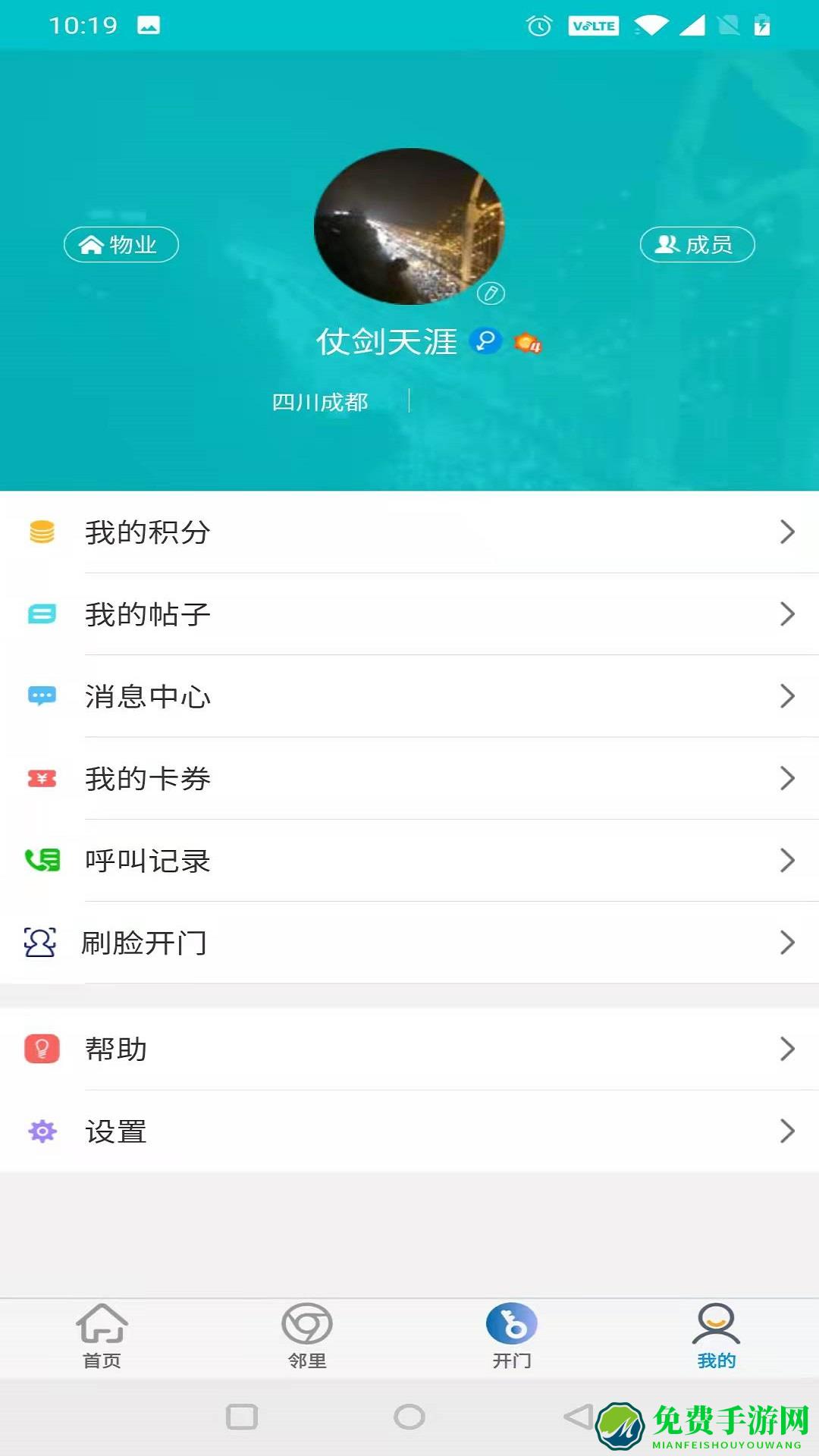
Task: Tap the system home circle button
Action: (409, 1417)
